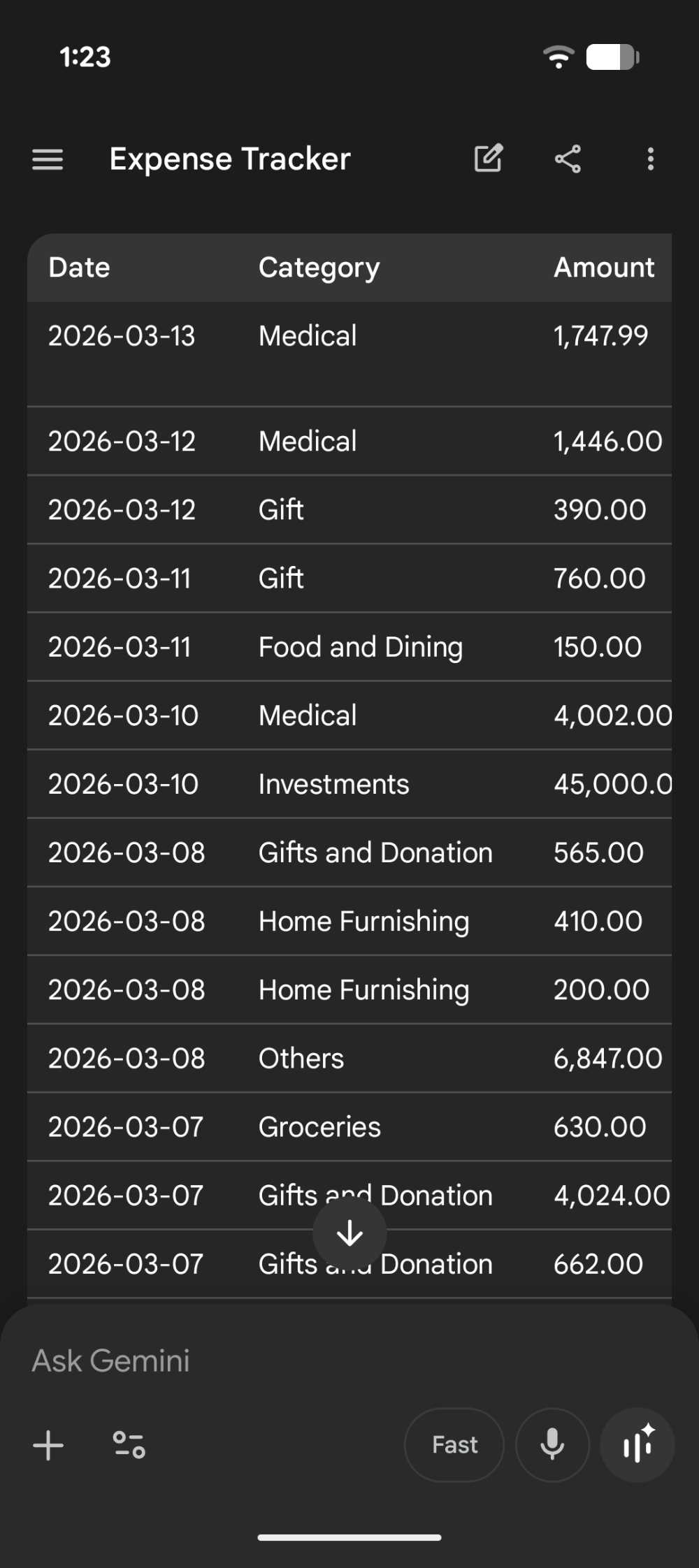Launch Gemini Live voice mode
The height and width of the screenshot is (1568, 699).
click(x=637, y=1445)
